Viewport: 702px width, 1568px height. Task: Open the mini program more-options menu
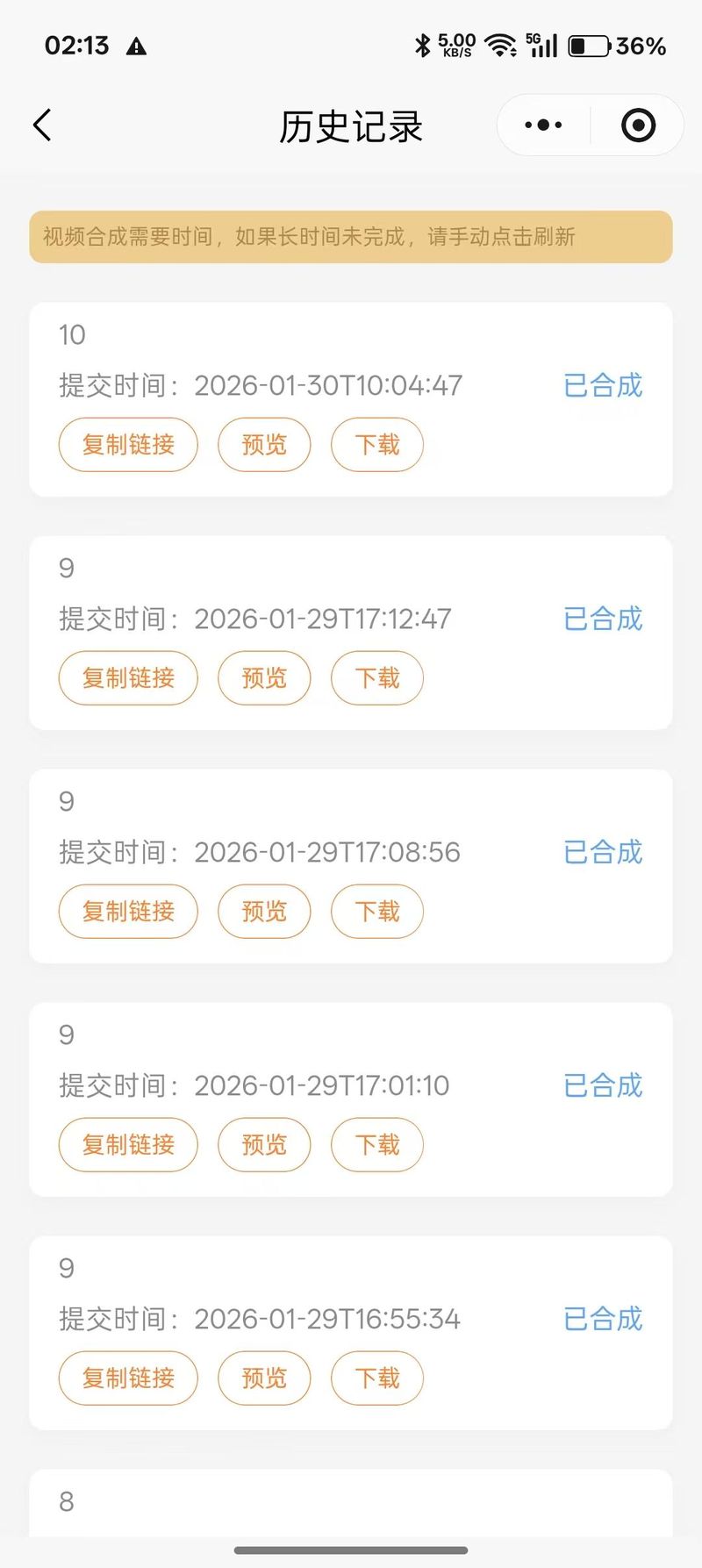(x=543, y=125)
